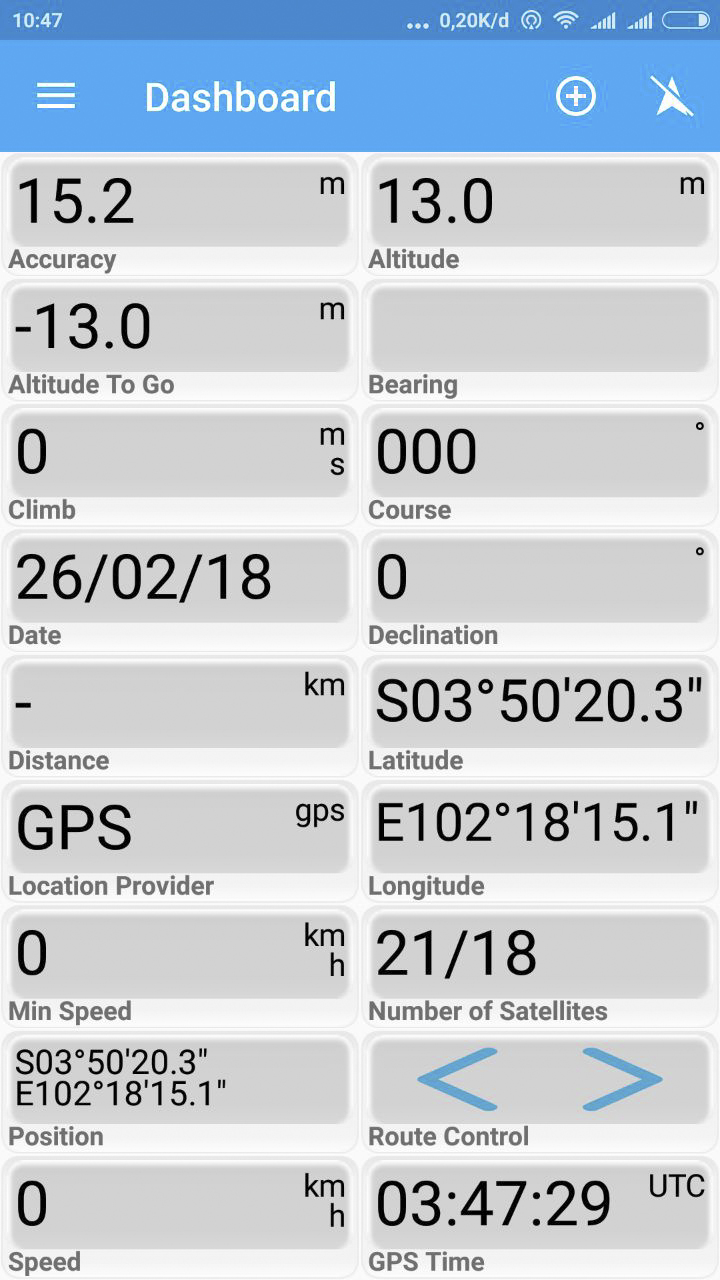Tap the circled plus icon to add widget
This screenshot has width=720, height=1280.
click(x=575, y=96)
